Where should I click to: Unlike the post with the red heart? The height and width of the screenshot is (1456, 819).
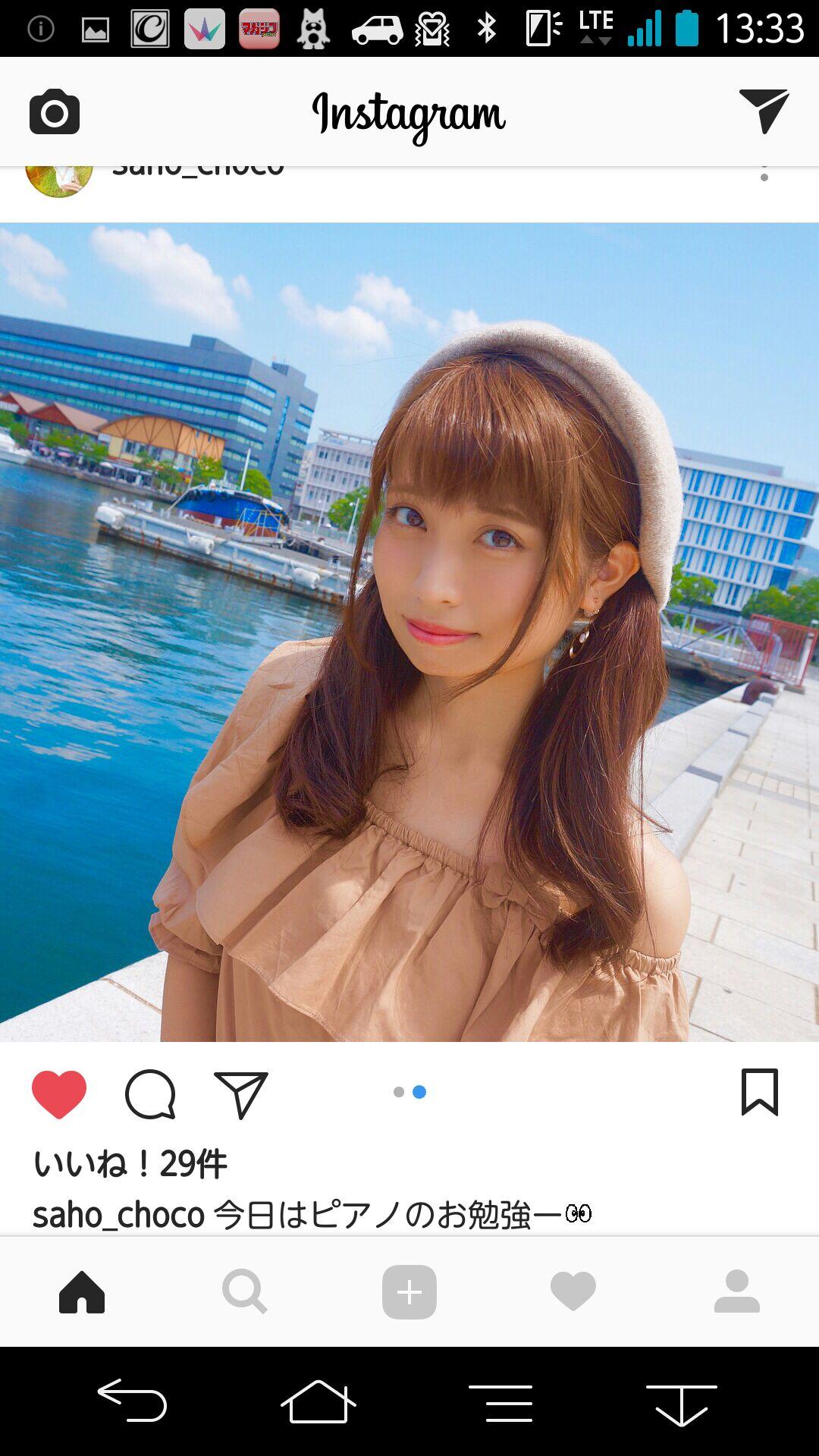(59, 1094)
